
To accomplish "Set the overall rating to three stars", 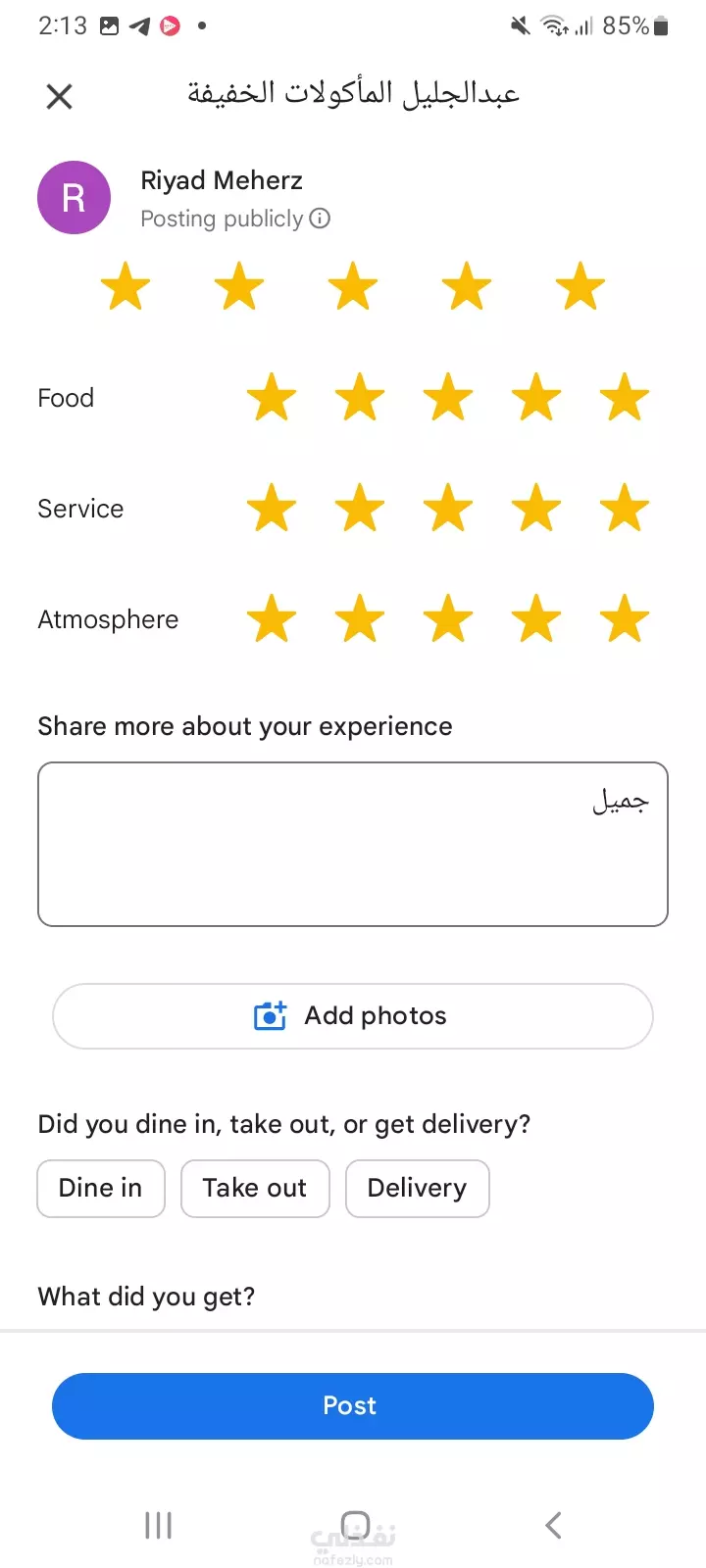I will 353,286.
